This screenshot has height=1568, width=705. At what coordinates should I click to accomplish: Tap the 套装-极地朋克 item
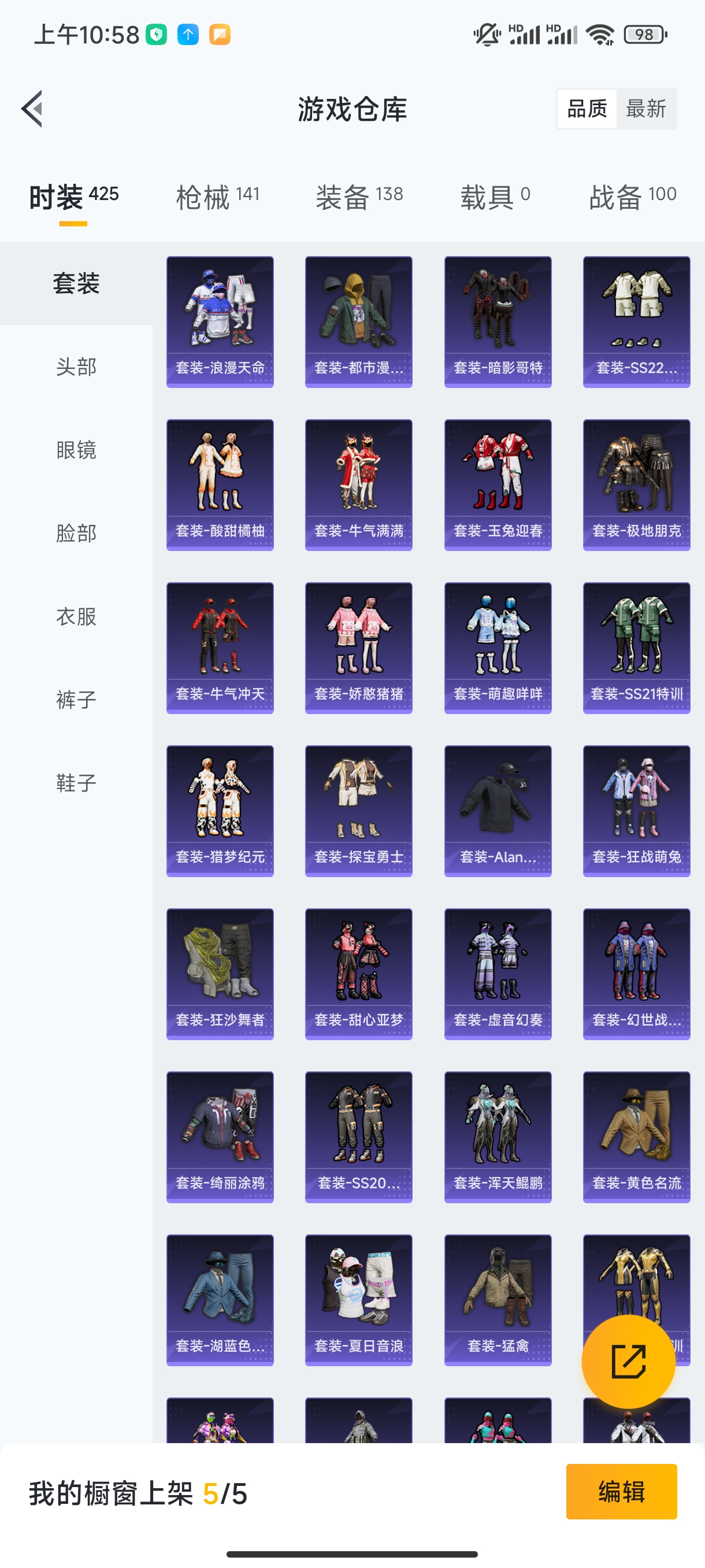click(636, 485)
